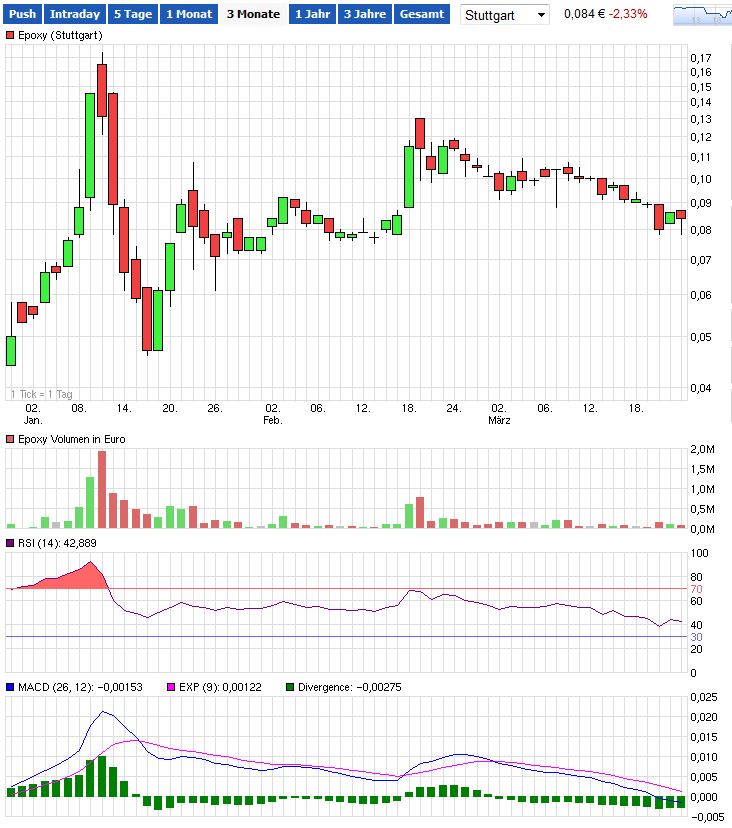
Task: Show the 1 Monat chart
Action: tap(189, 15)
